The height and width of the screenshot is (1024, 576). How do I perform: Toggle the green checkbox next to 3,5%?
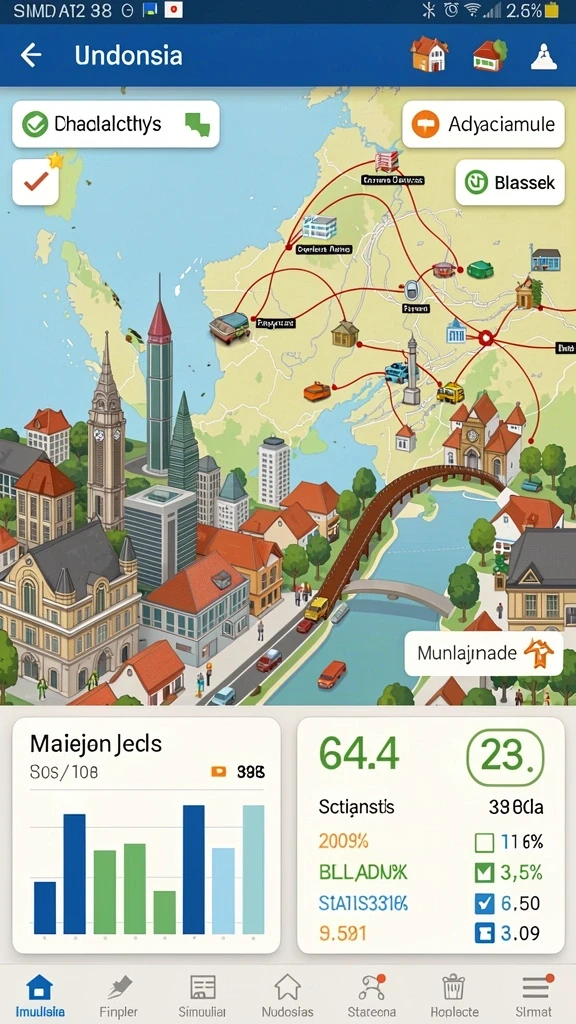point(484,872)
